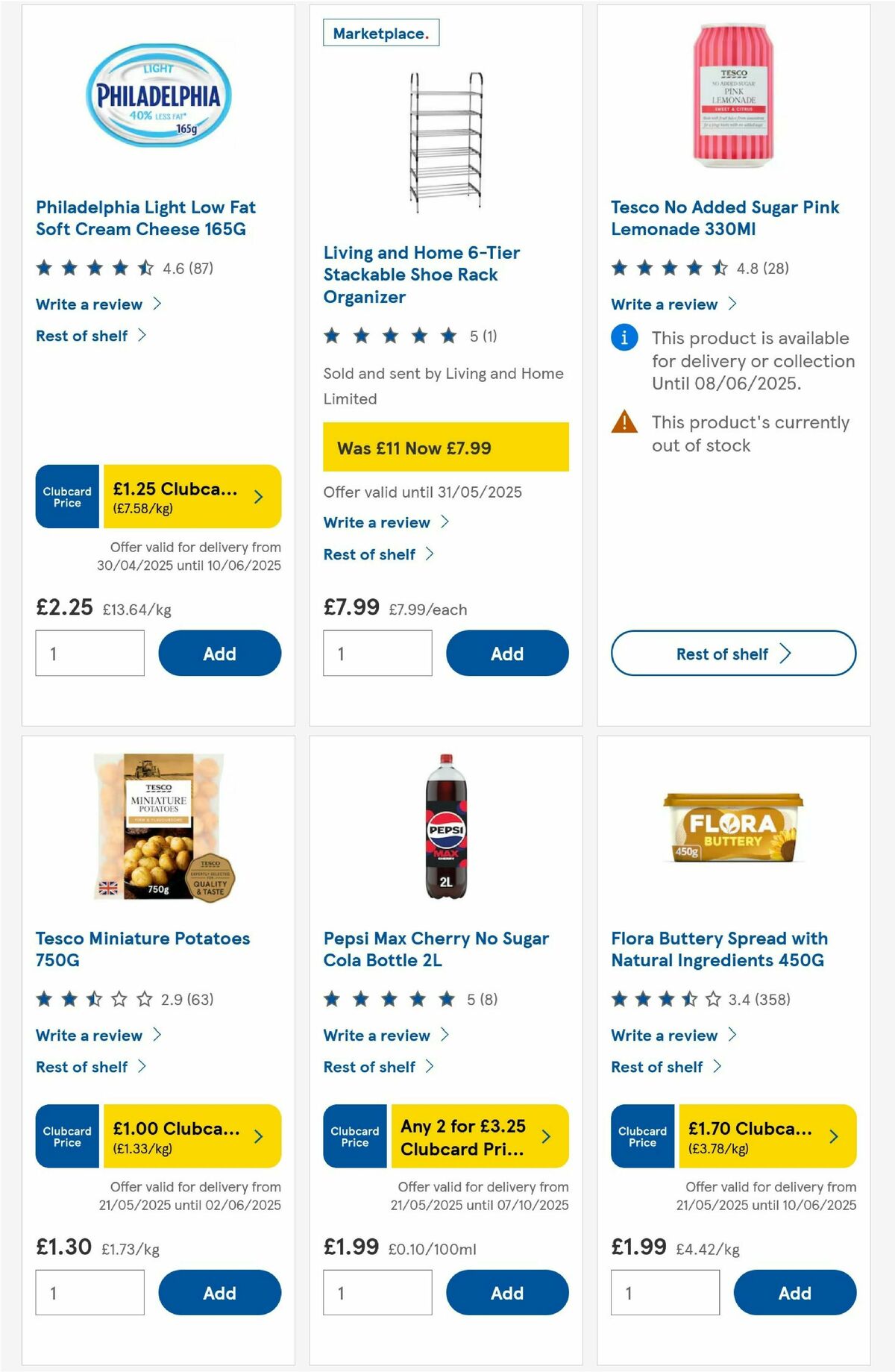This screenshot has width=895, height=1372.
Task: Click the yellow arrow on £1.25 Clubcard offer
Action: coord(259,496)
